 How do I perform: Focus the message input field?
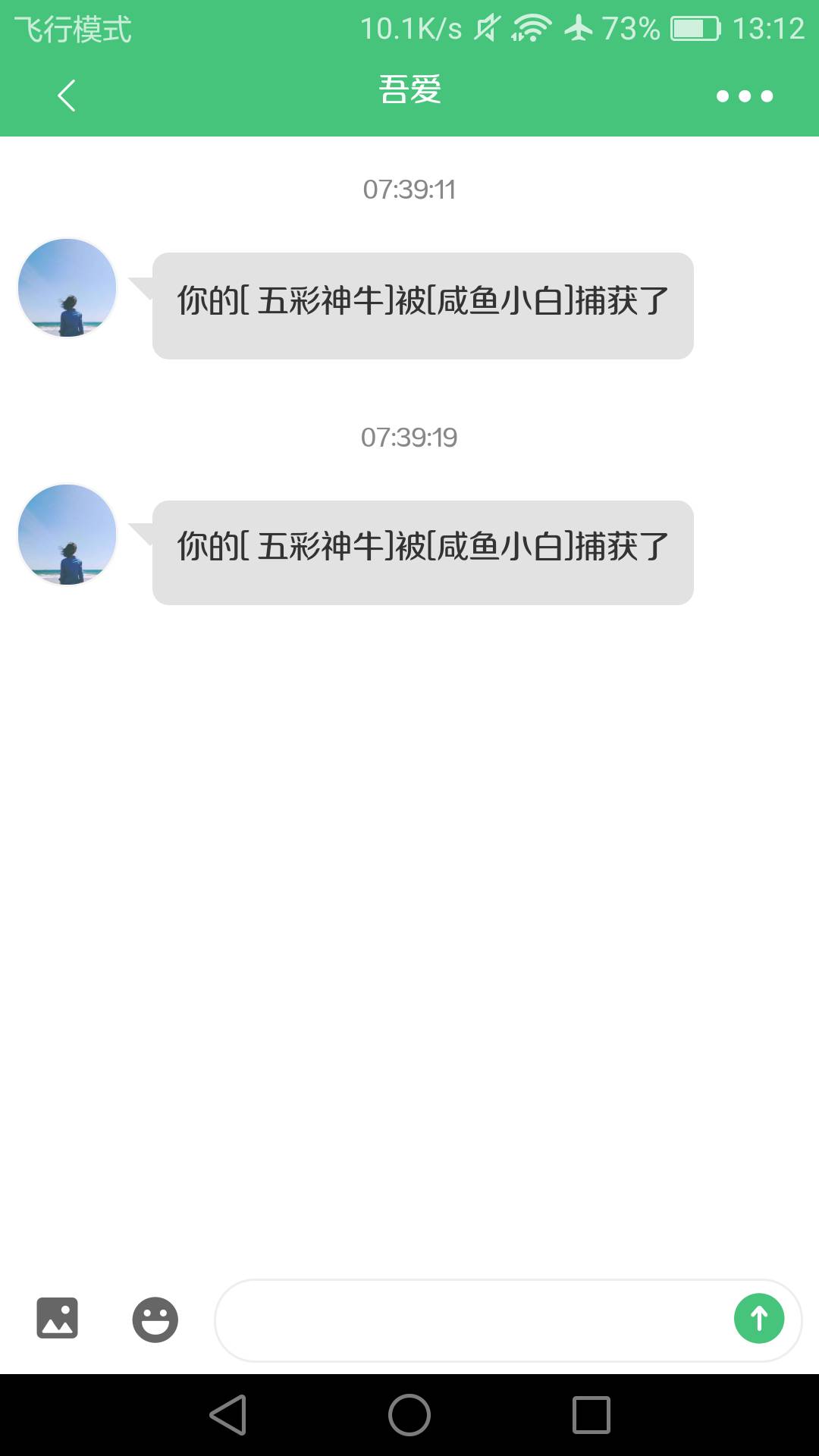(470, 1319)
